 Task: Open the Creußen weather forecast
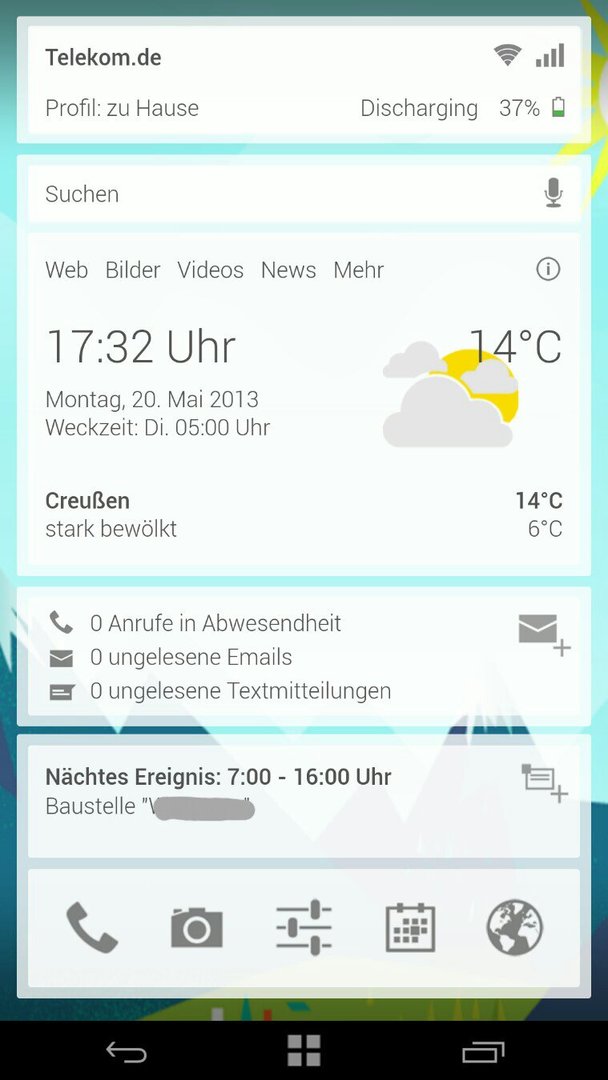point(304,515)
